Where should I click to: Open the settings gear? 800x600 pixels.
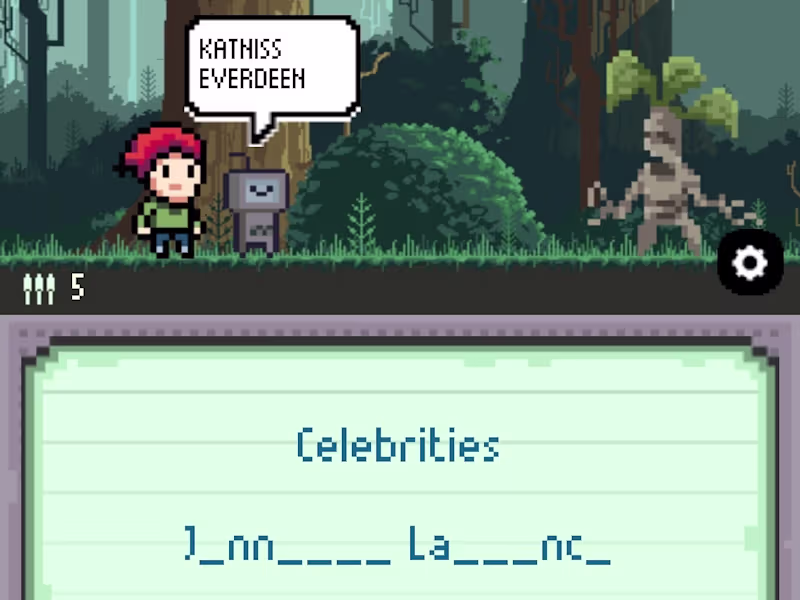(749, 264)
